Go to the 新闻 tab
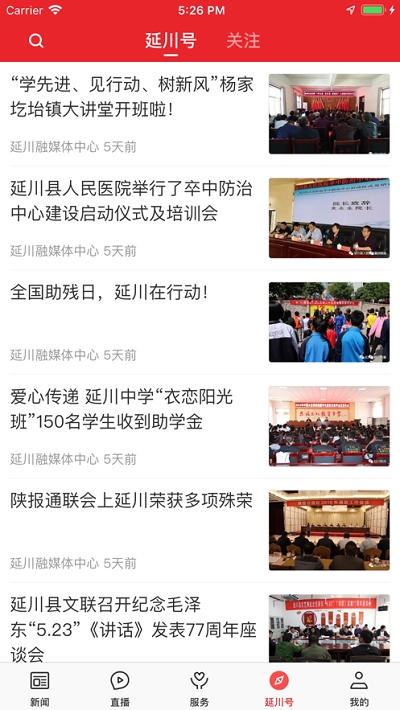Image resolution: width=400 pixels, height=710 pixels. coord(40,688)
